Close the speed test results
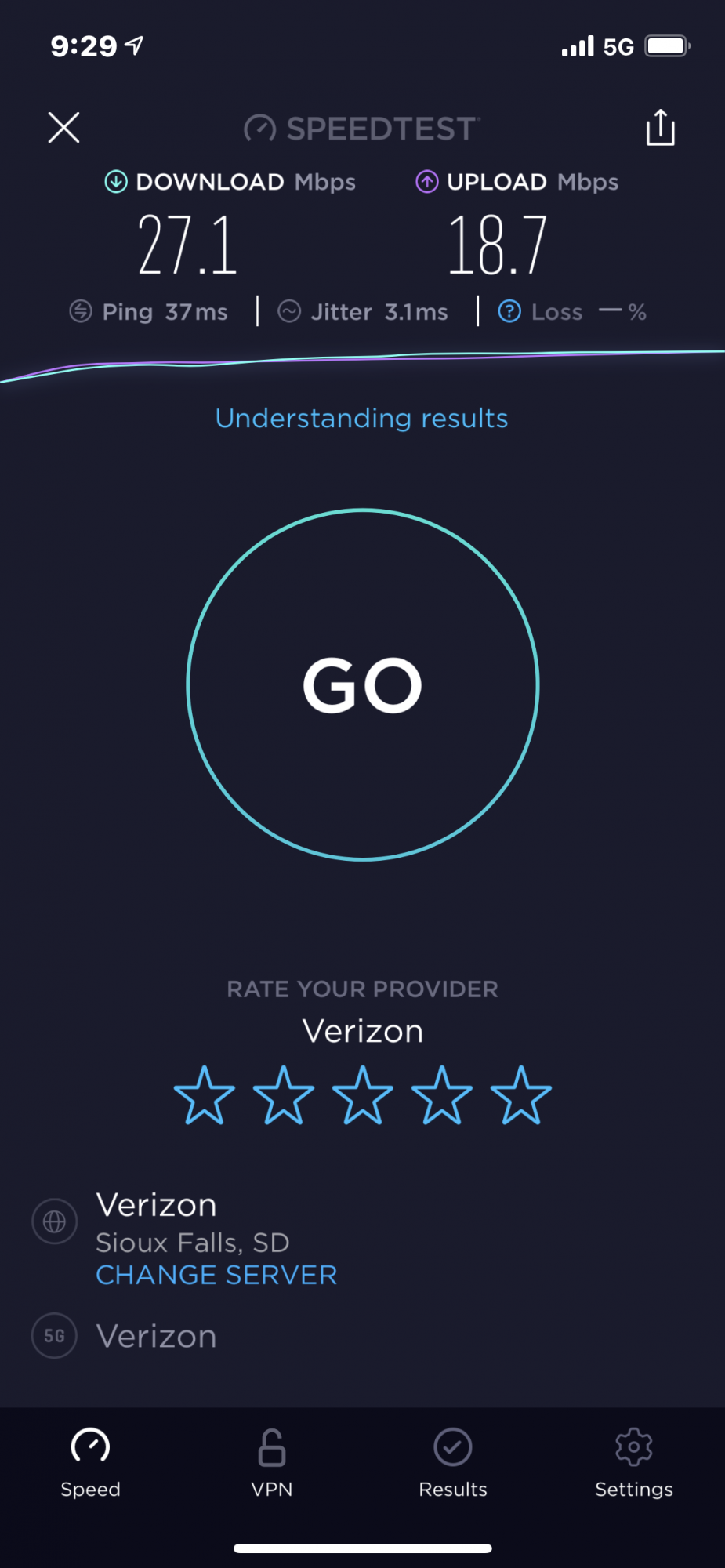The image size is (725, 1568). [63, 127]
